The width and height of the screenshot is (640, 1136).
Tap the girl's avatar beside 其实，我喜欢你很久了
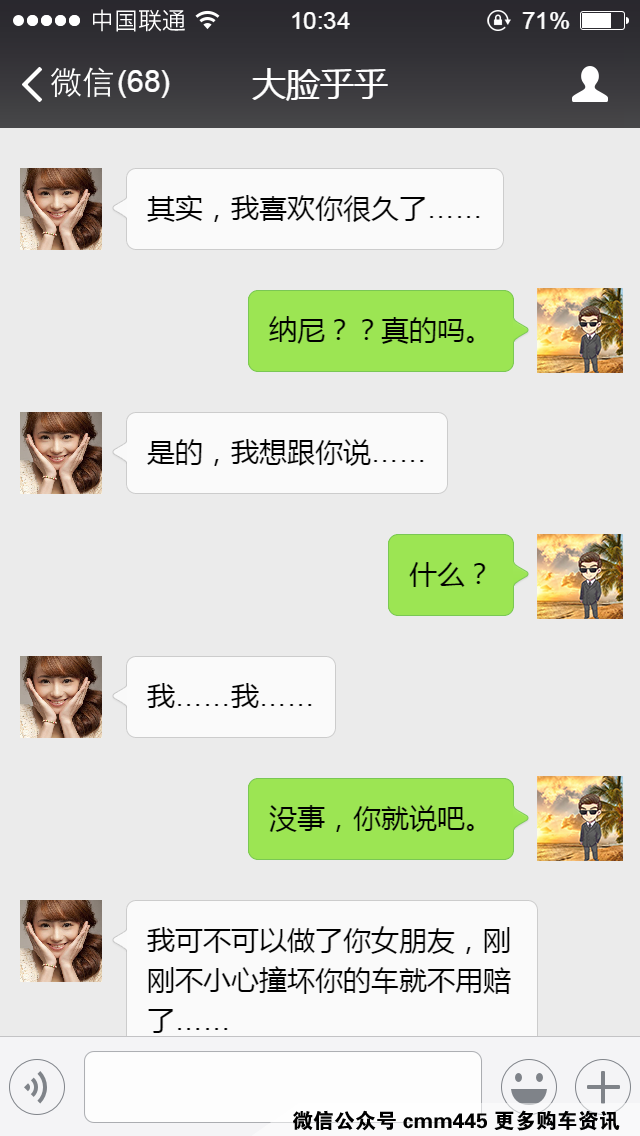click(61, 209)
